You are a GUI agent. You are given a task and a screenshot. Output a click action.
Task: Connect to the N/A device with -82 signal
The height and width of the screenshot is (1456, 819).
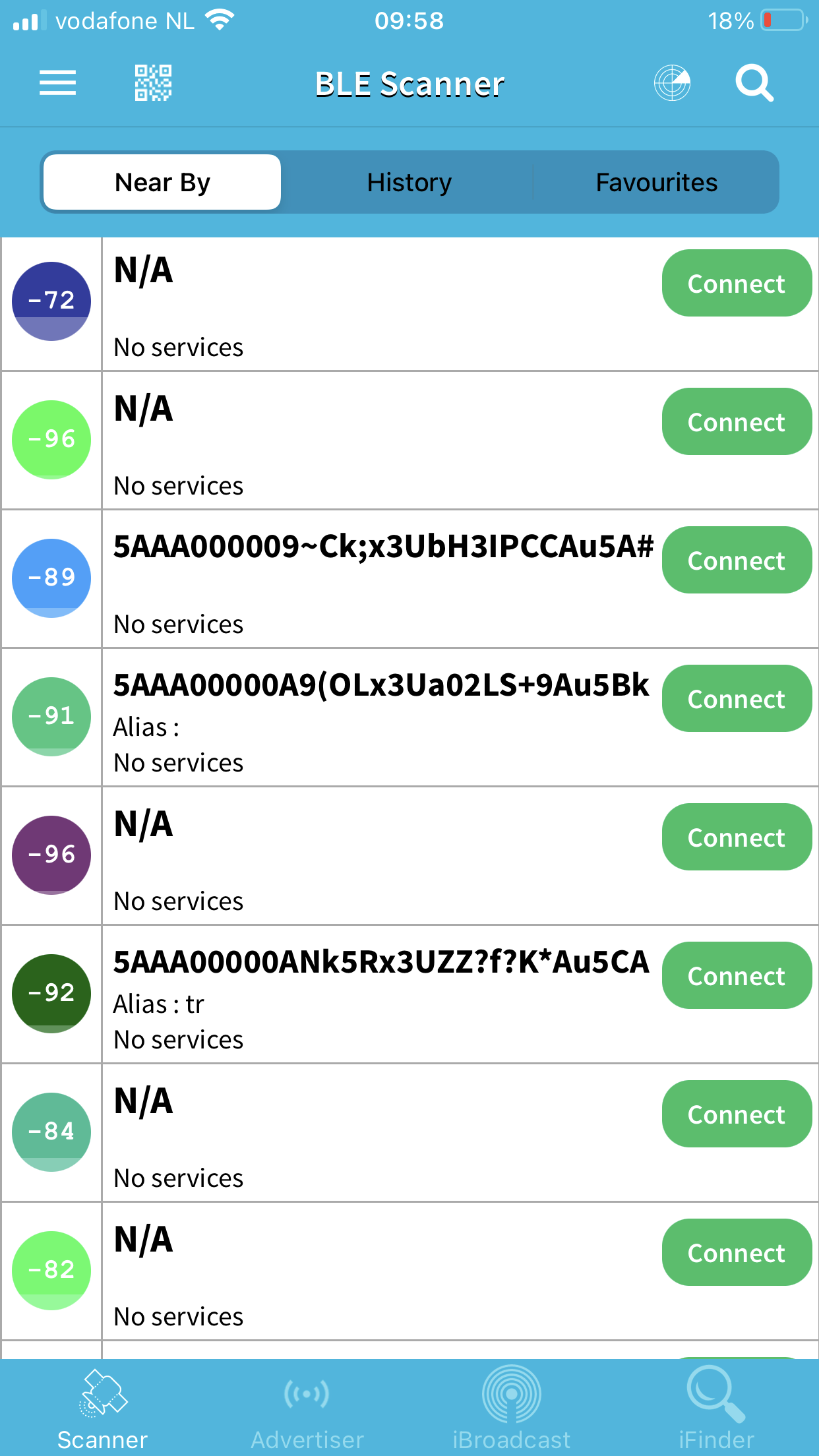(737, 1252)
